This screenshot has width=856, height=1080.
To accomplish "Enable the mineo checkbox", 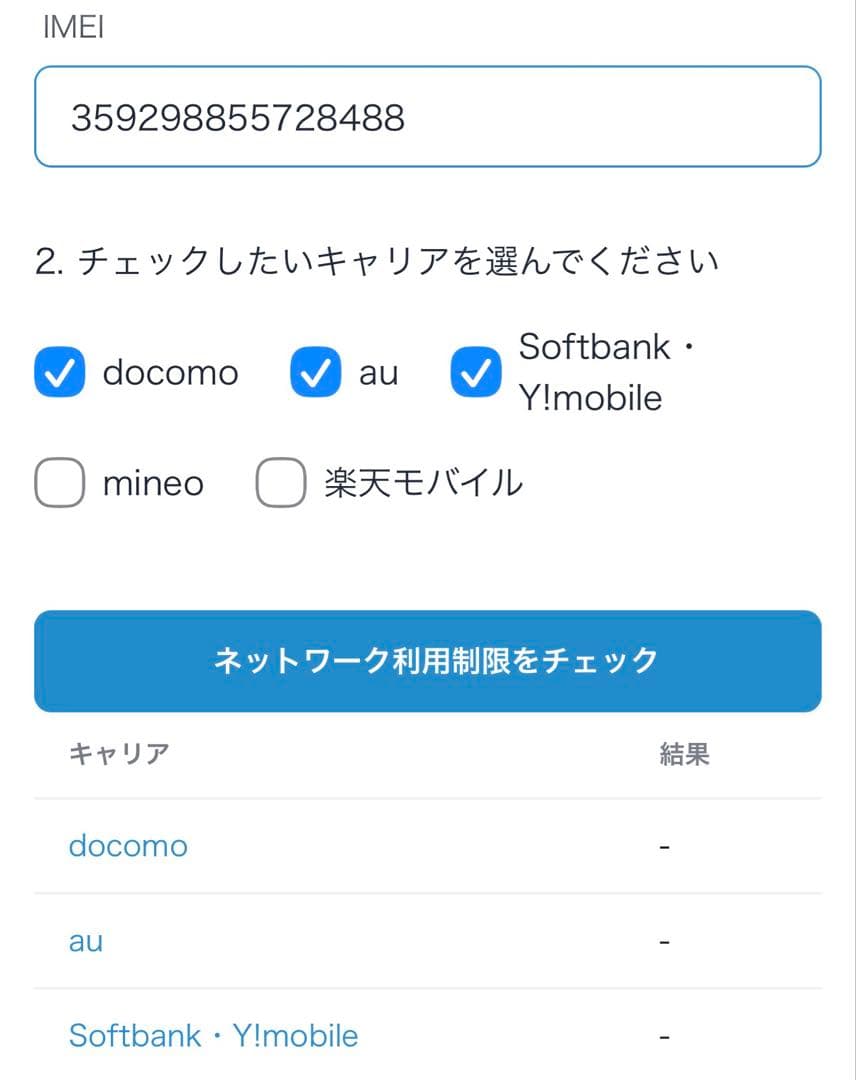I will click(59, 482).
